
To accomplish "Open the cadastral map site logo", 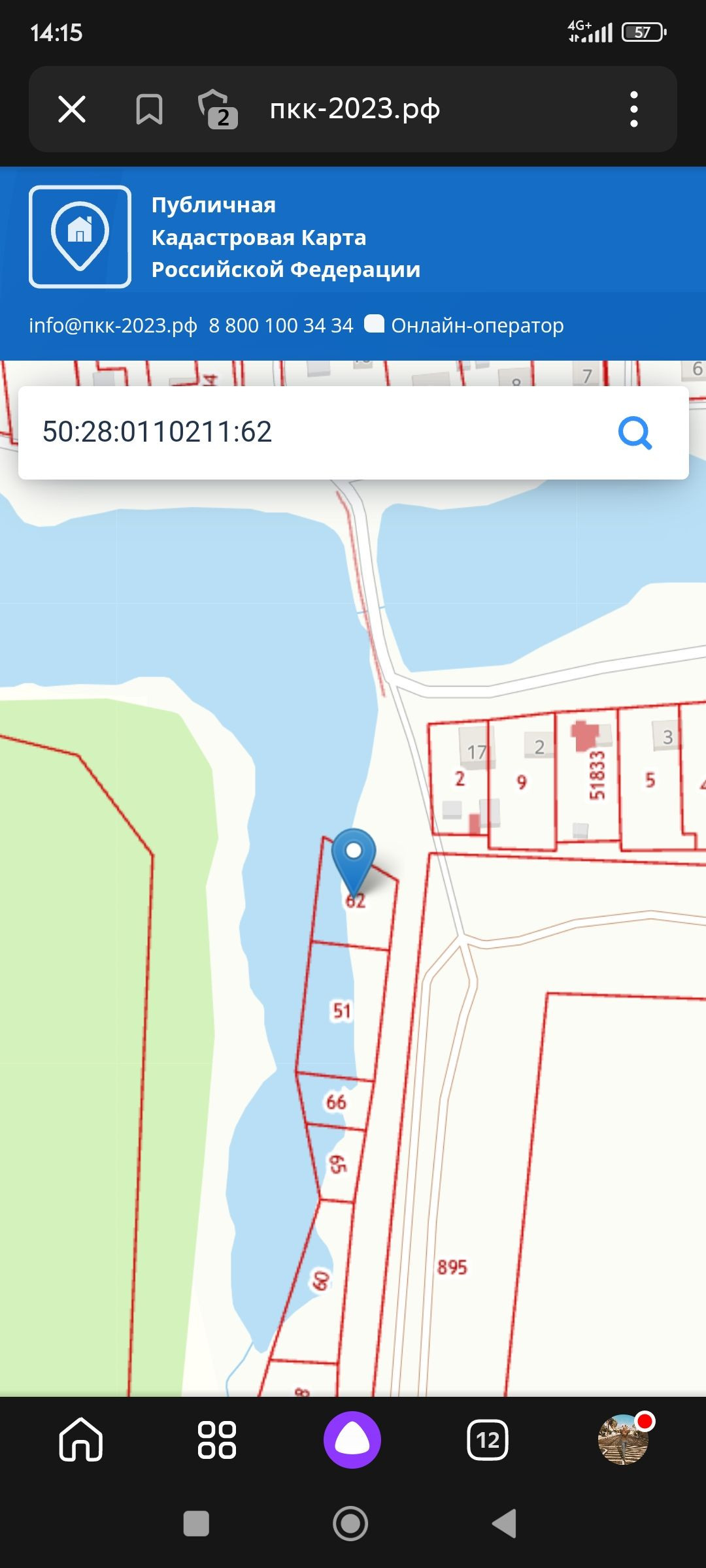I will (80, 237).
